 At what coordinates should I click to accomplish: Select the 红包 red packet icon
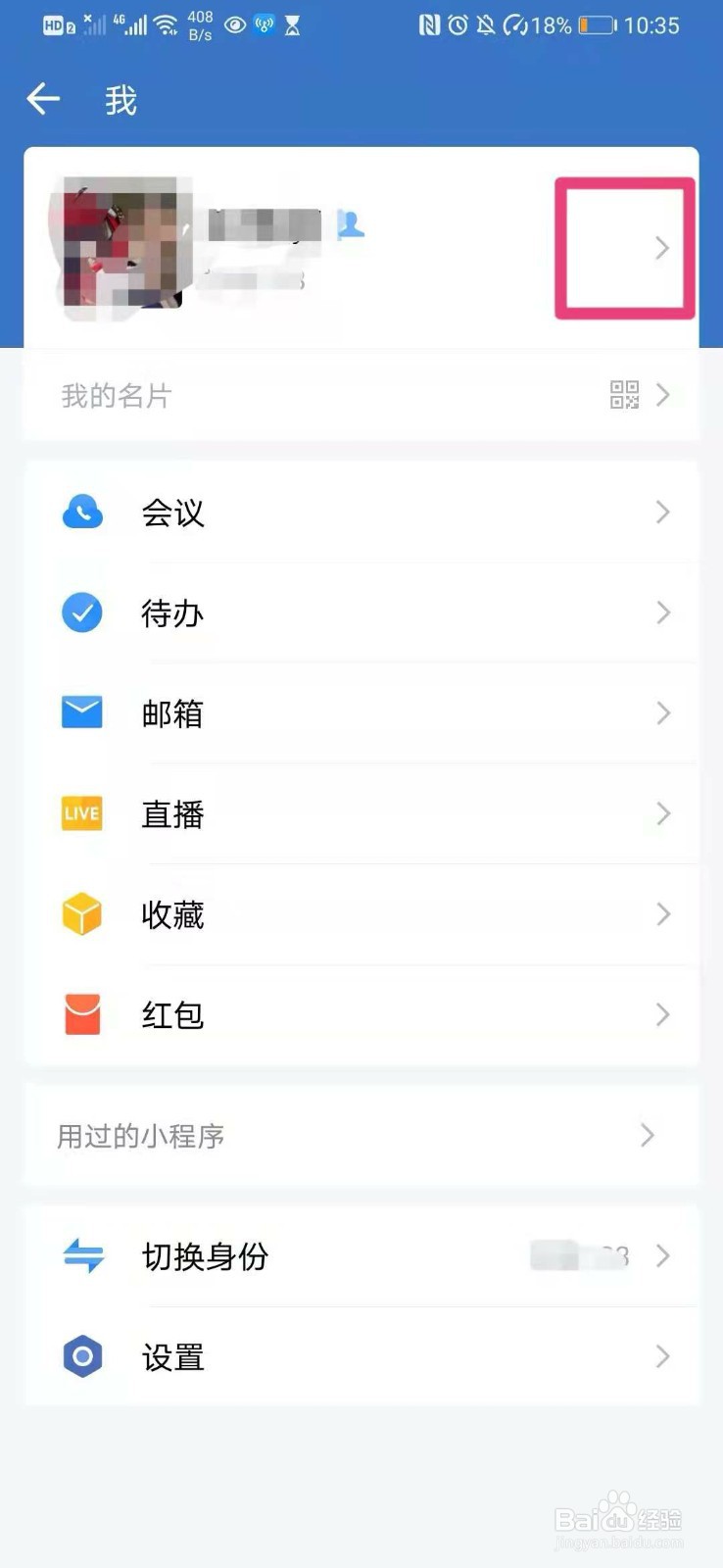point(82,1015)
